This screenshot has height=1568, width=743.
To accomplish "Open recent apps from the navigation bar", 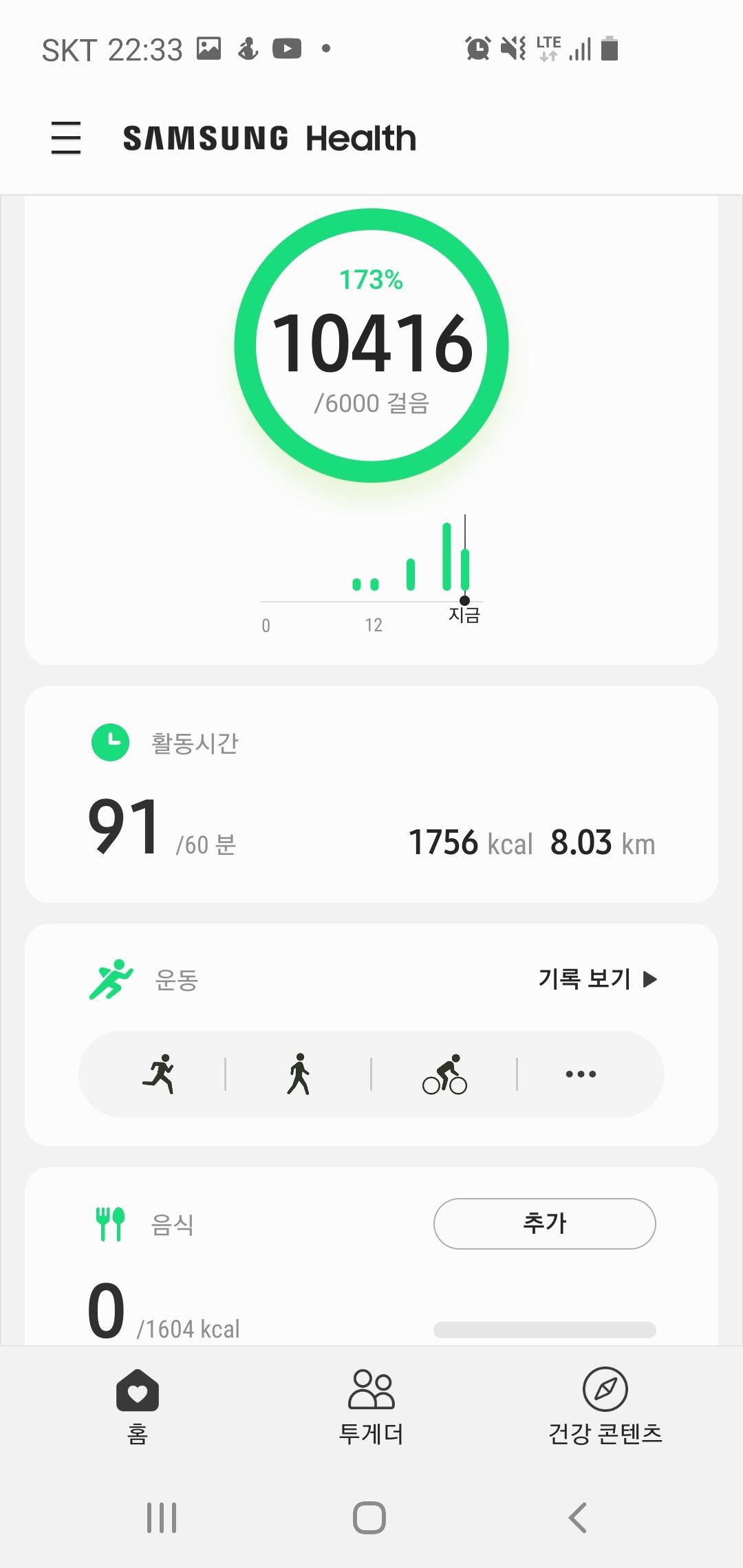I will pyautogui.click(x=162, y=1517).
